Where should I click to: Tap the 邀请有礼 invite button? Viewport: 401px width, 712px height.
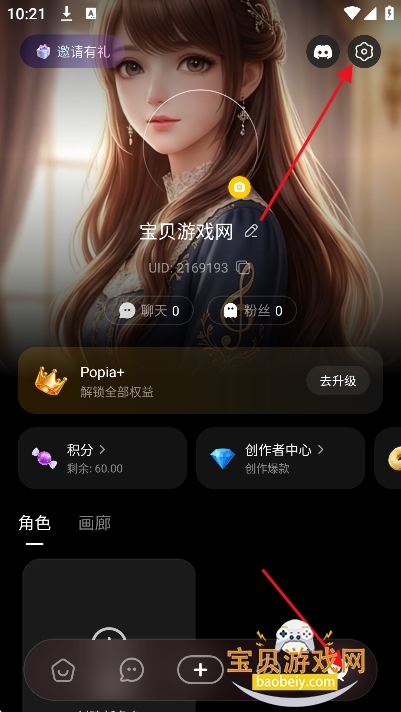73,52
